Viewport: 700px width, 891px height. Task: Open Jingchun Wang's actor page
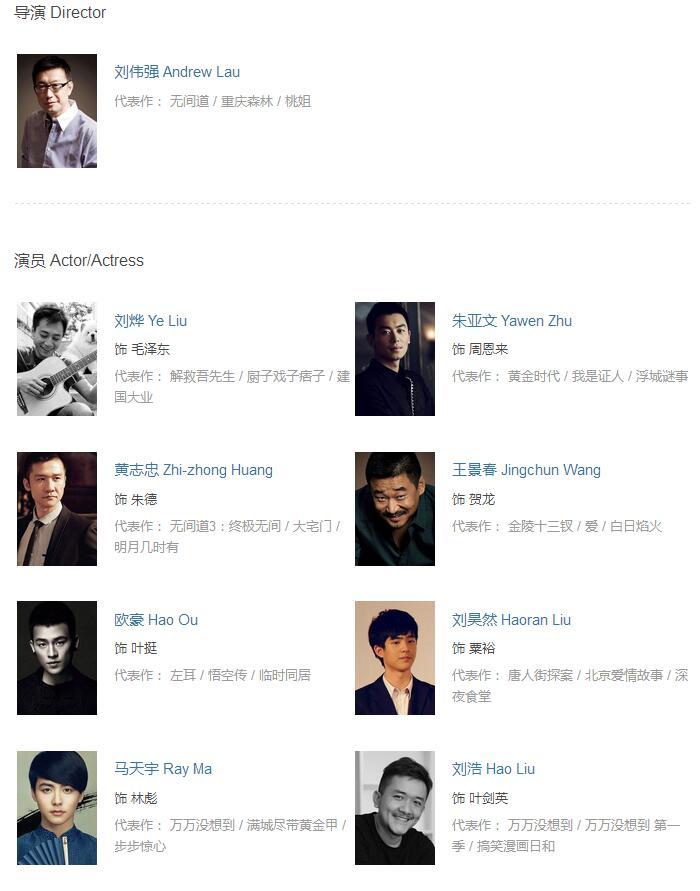[526, 470]
